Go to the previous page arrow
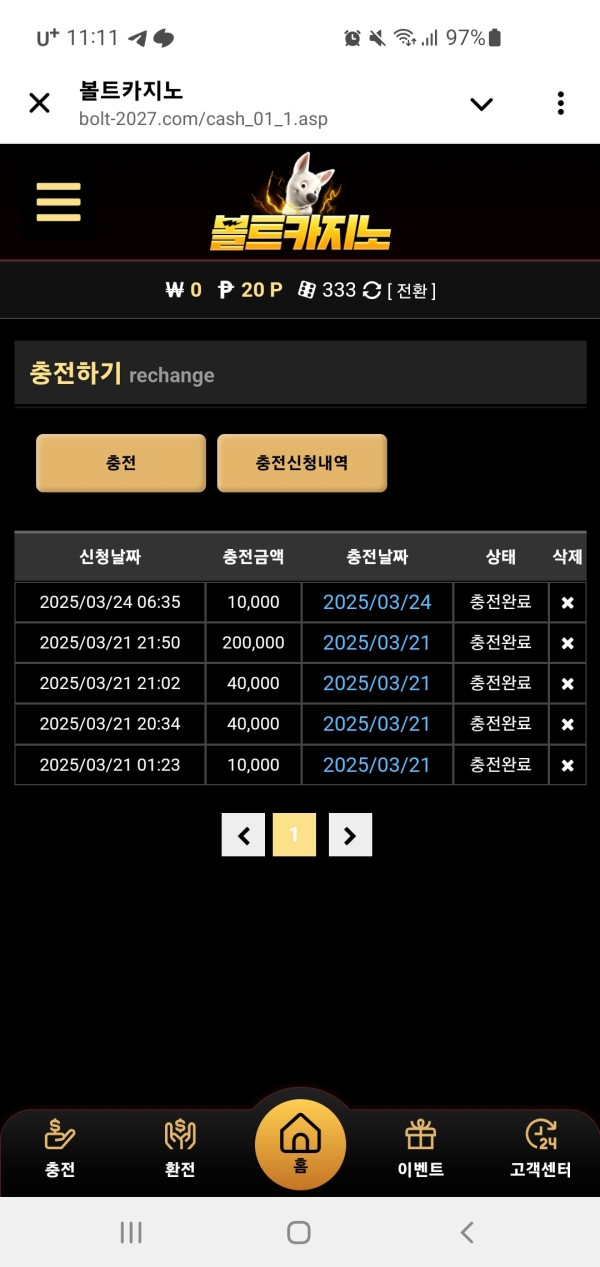This screenshot has width=600, height=1267. click(x=243, y=835)
